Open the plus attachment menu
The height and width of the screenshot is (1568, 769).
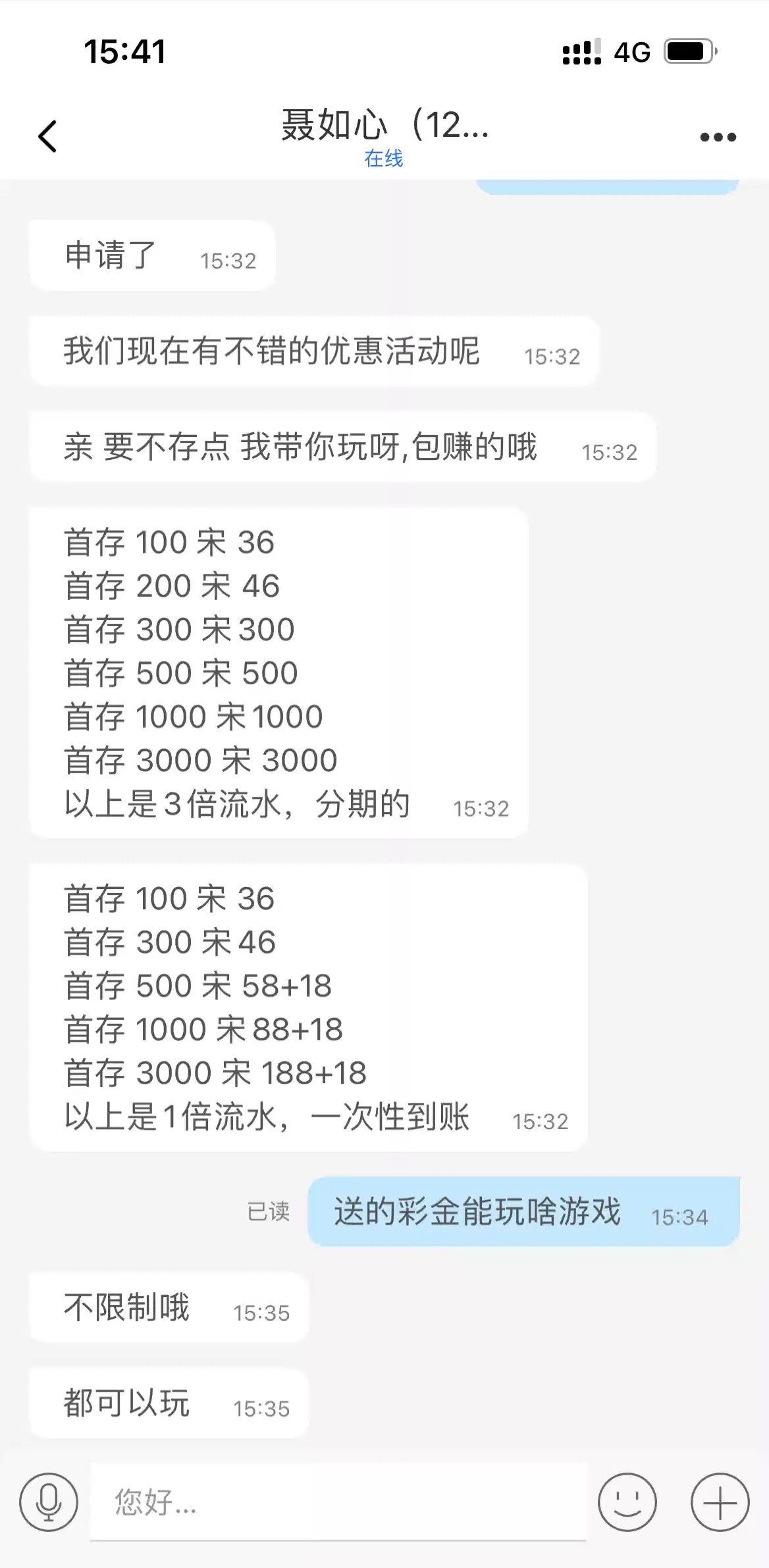click(720, 1502)
